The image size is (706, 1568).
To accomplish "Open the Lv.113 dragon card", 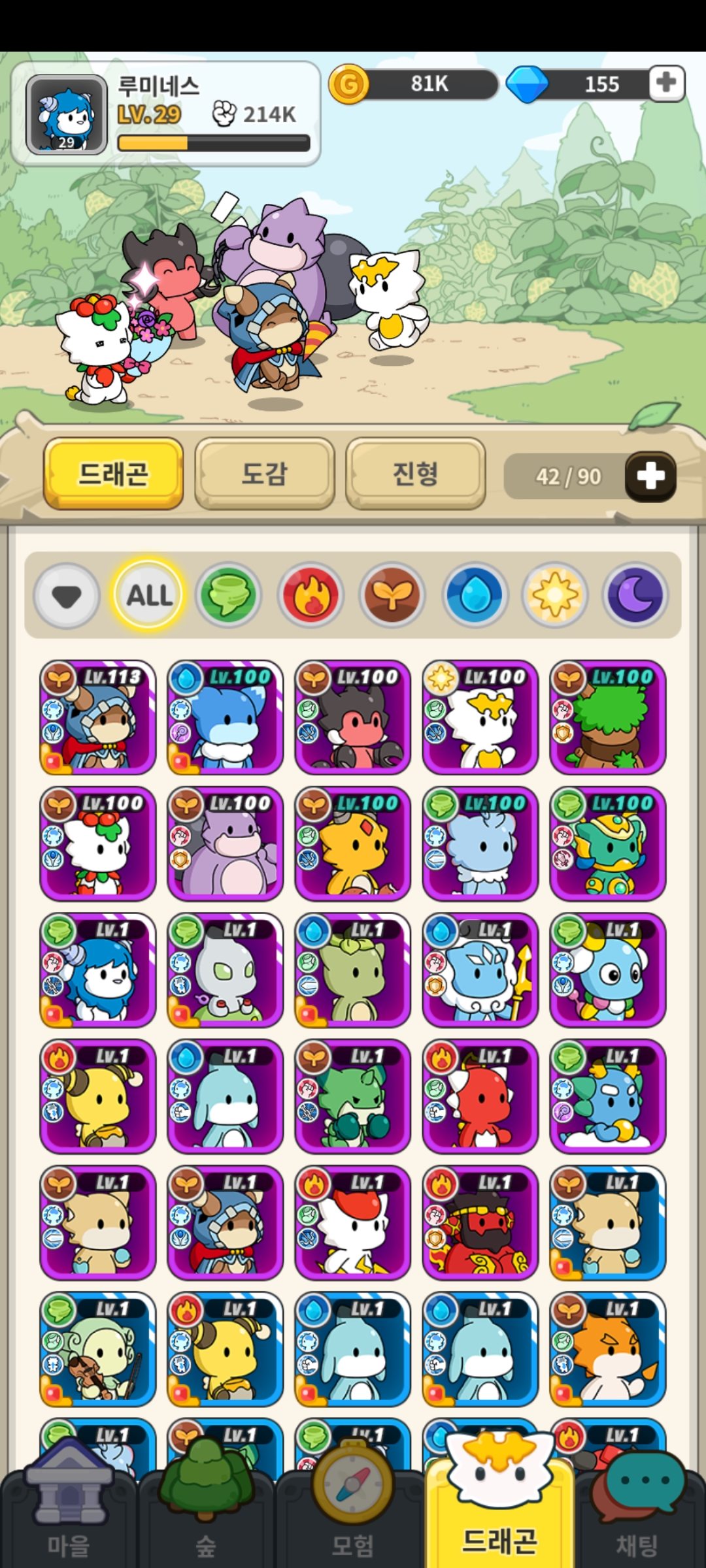I will [x=98, y=717].
